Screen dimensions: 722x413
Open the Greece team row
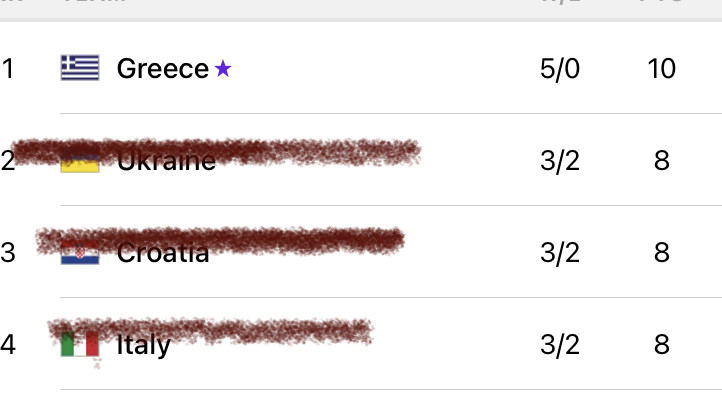point(162,69)
